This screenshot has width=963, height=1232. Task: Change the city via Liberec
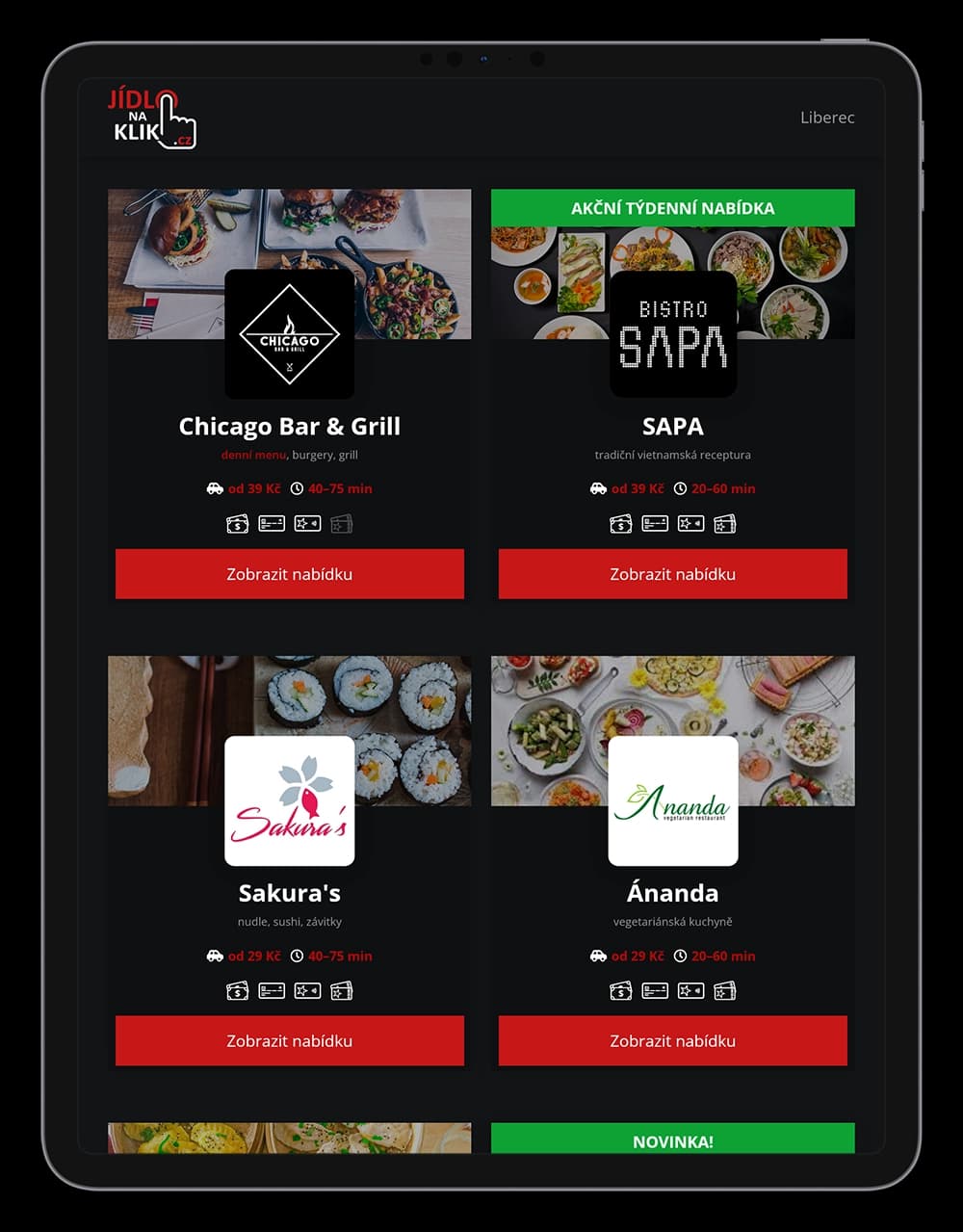point(826,118)
